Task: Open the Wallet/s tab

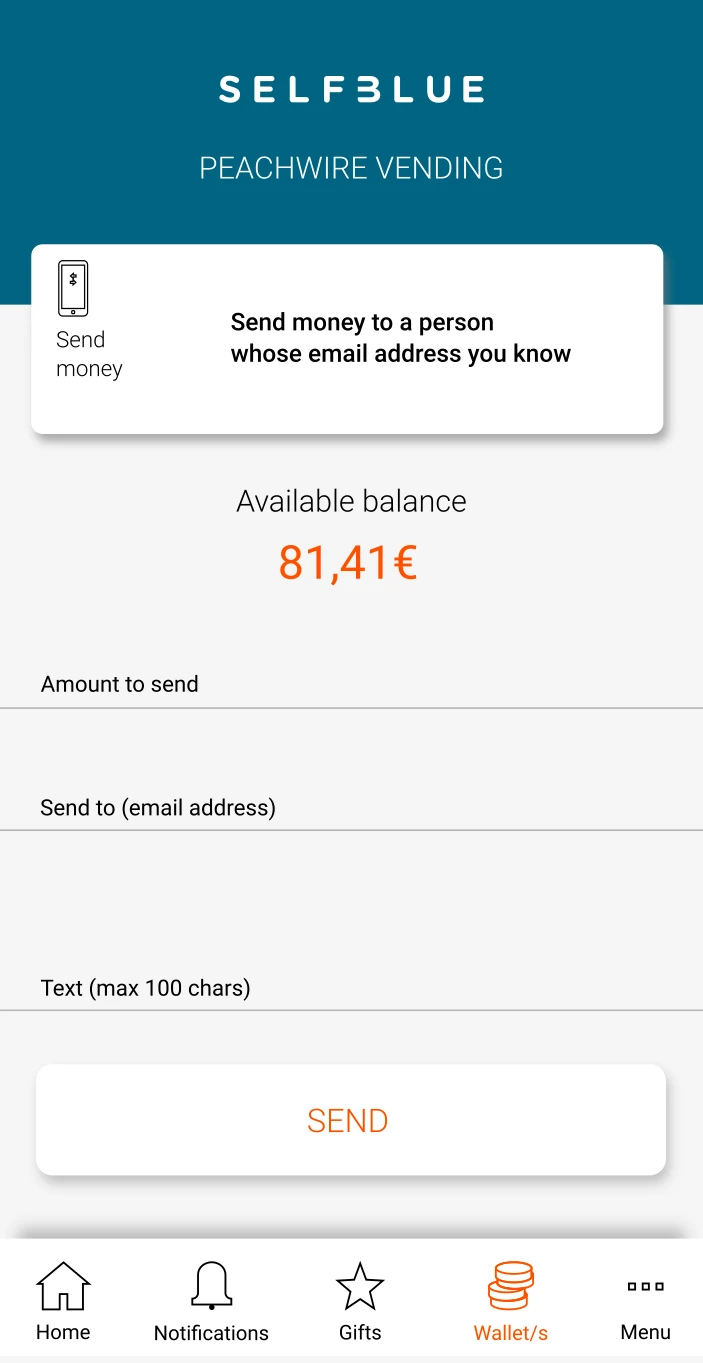Action: (511, 1302)
